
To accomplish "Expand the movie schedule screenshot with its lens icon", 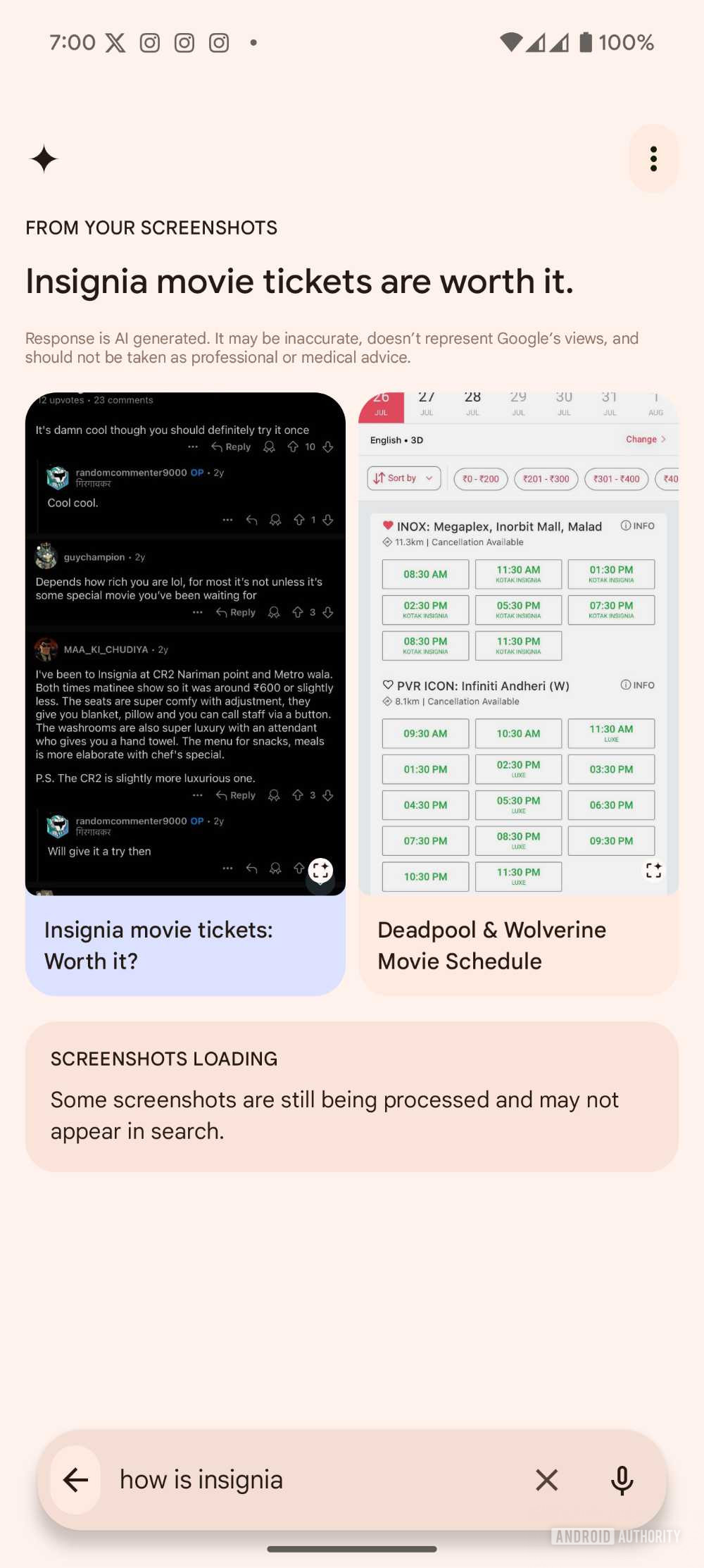I will pyautogui.click(x=653, y=871).
